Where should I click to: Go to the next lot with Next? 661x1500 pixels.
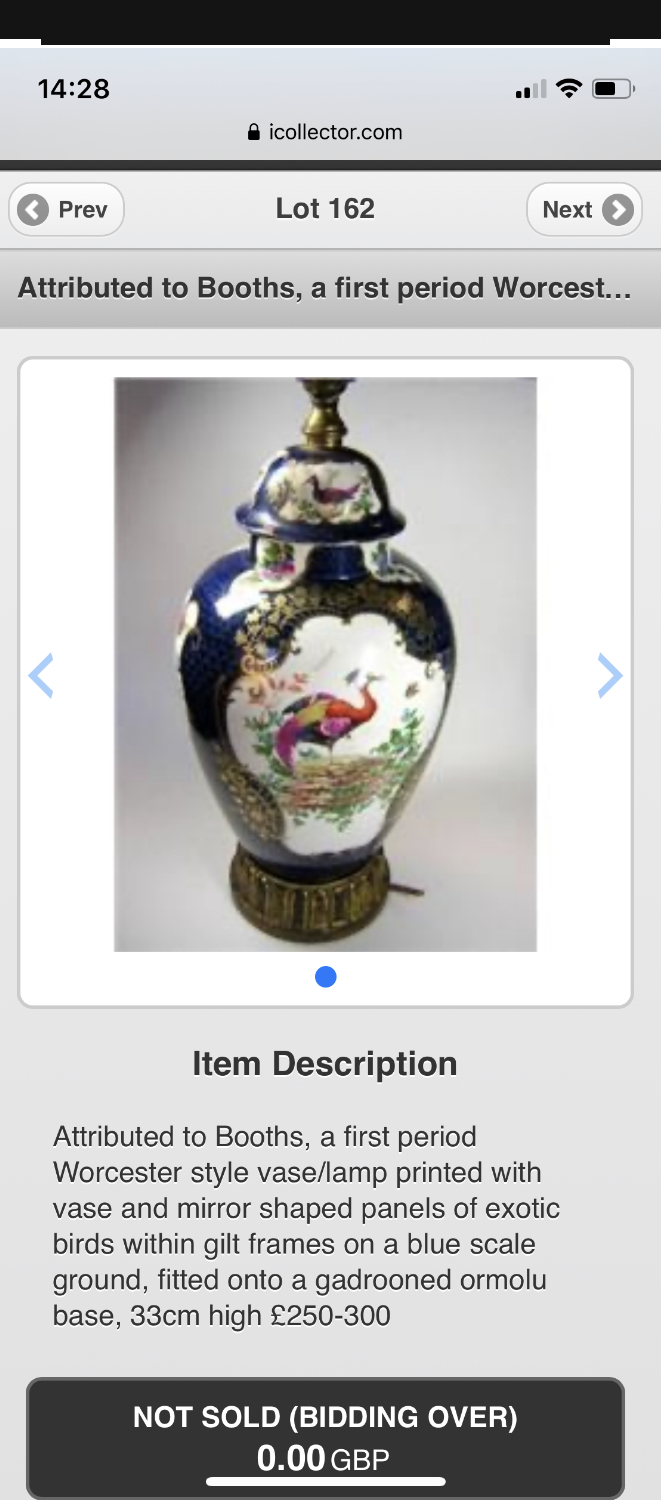[585, 209]
